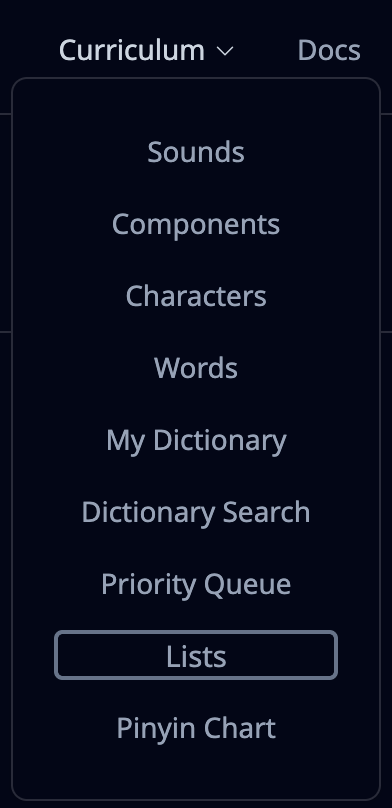Choose Dictionary Search
Screen dimensions: 392x808
click(196, 512)
